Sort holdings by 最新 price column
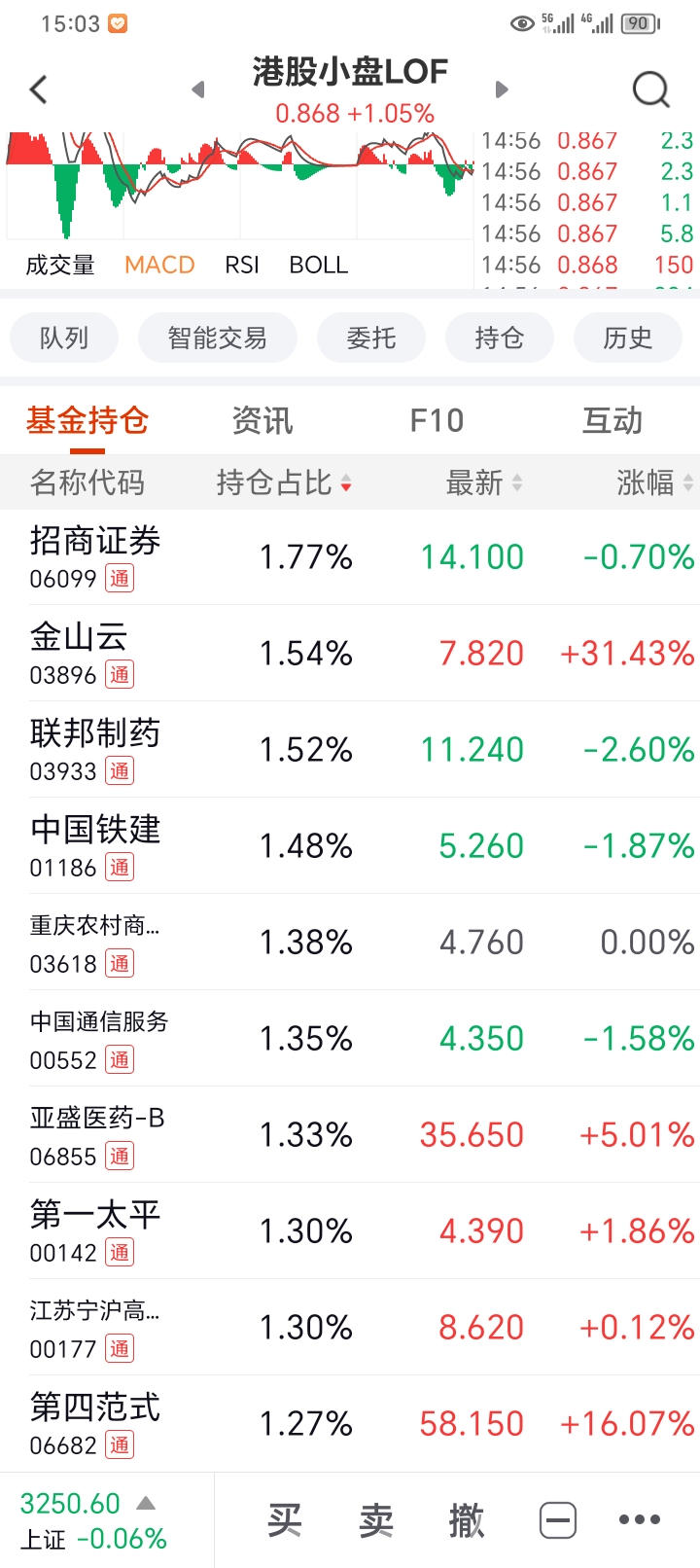The width and height of the screenshot is (700, 1568). click(x=483, y=482)
